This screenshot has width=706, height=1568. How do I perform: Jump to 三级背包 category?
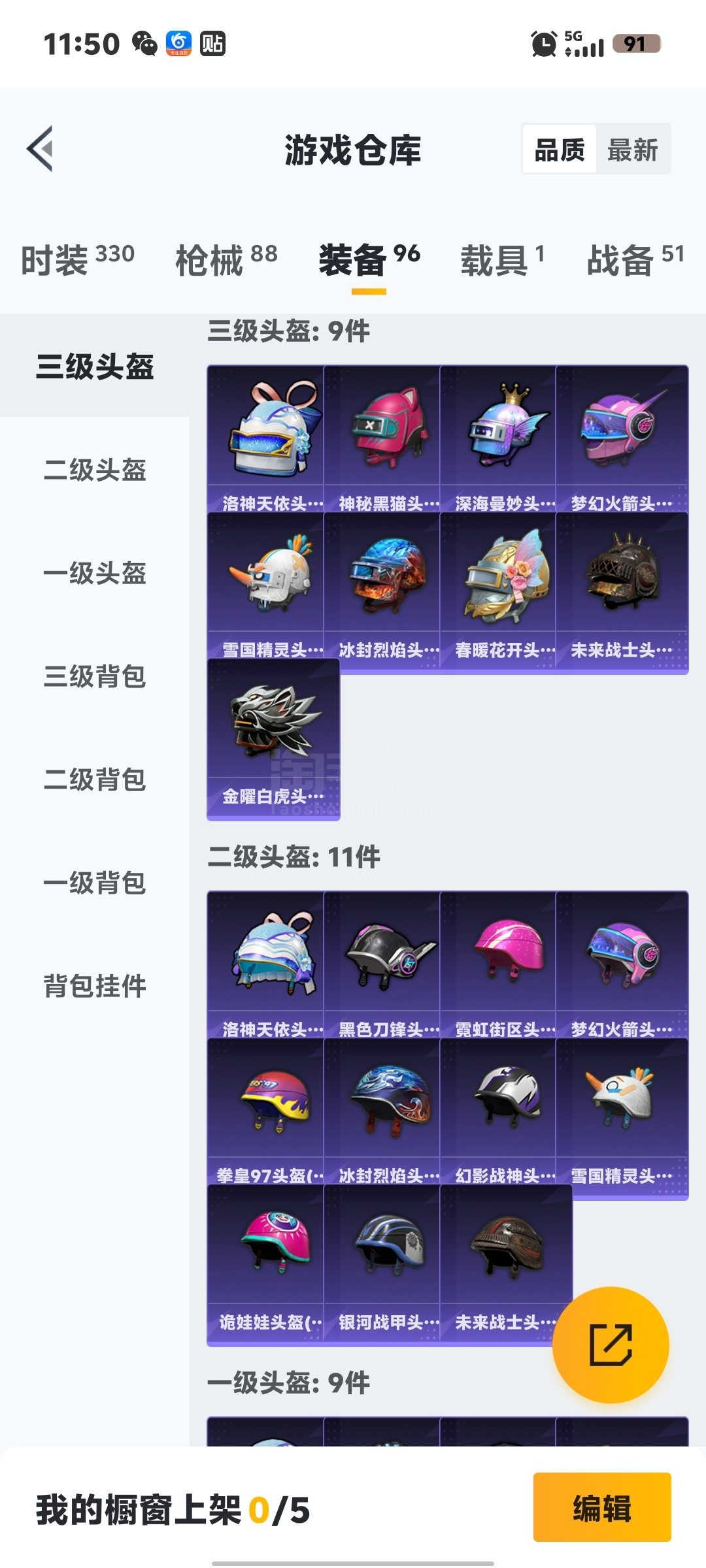click(95, 676)
